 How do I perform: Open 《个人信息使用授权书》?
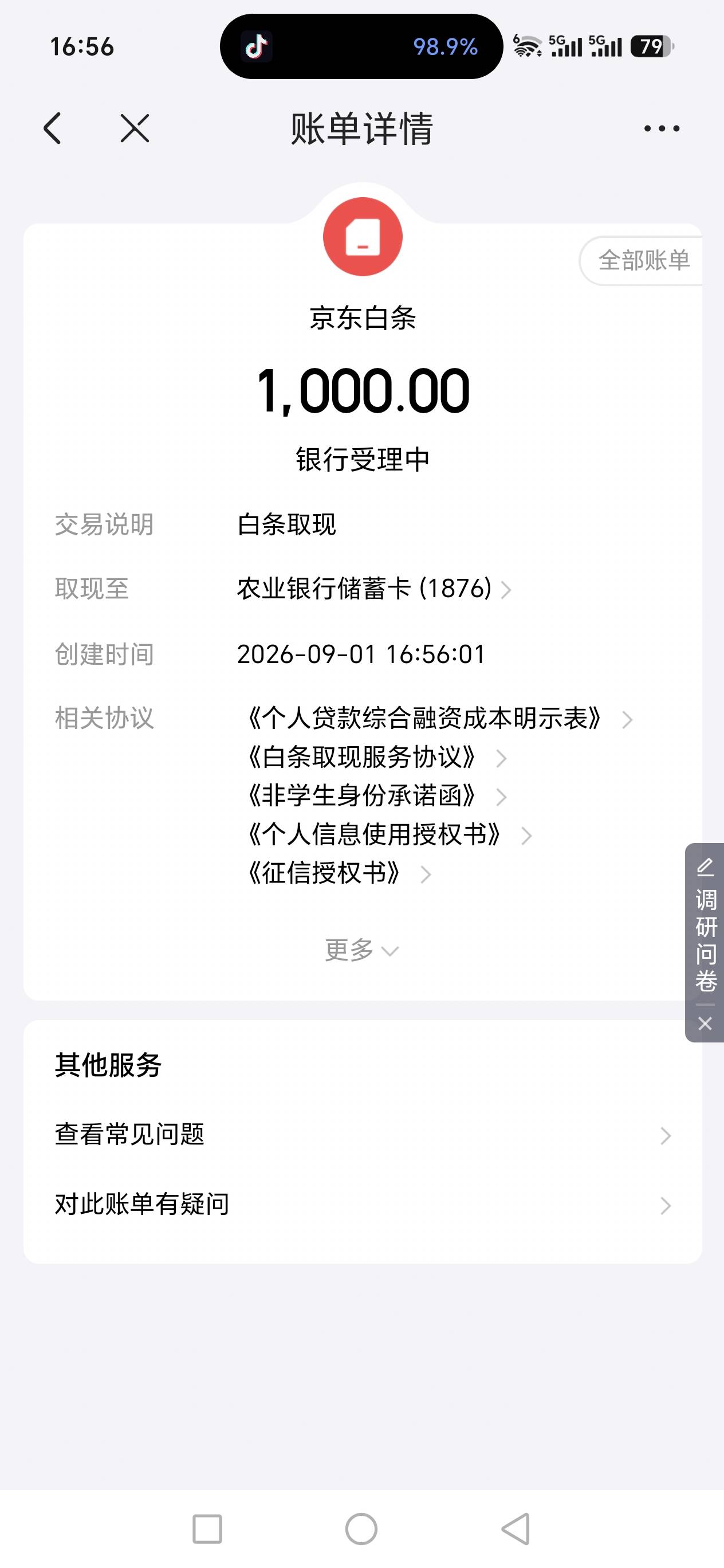point(388,834)
